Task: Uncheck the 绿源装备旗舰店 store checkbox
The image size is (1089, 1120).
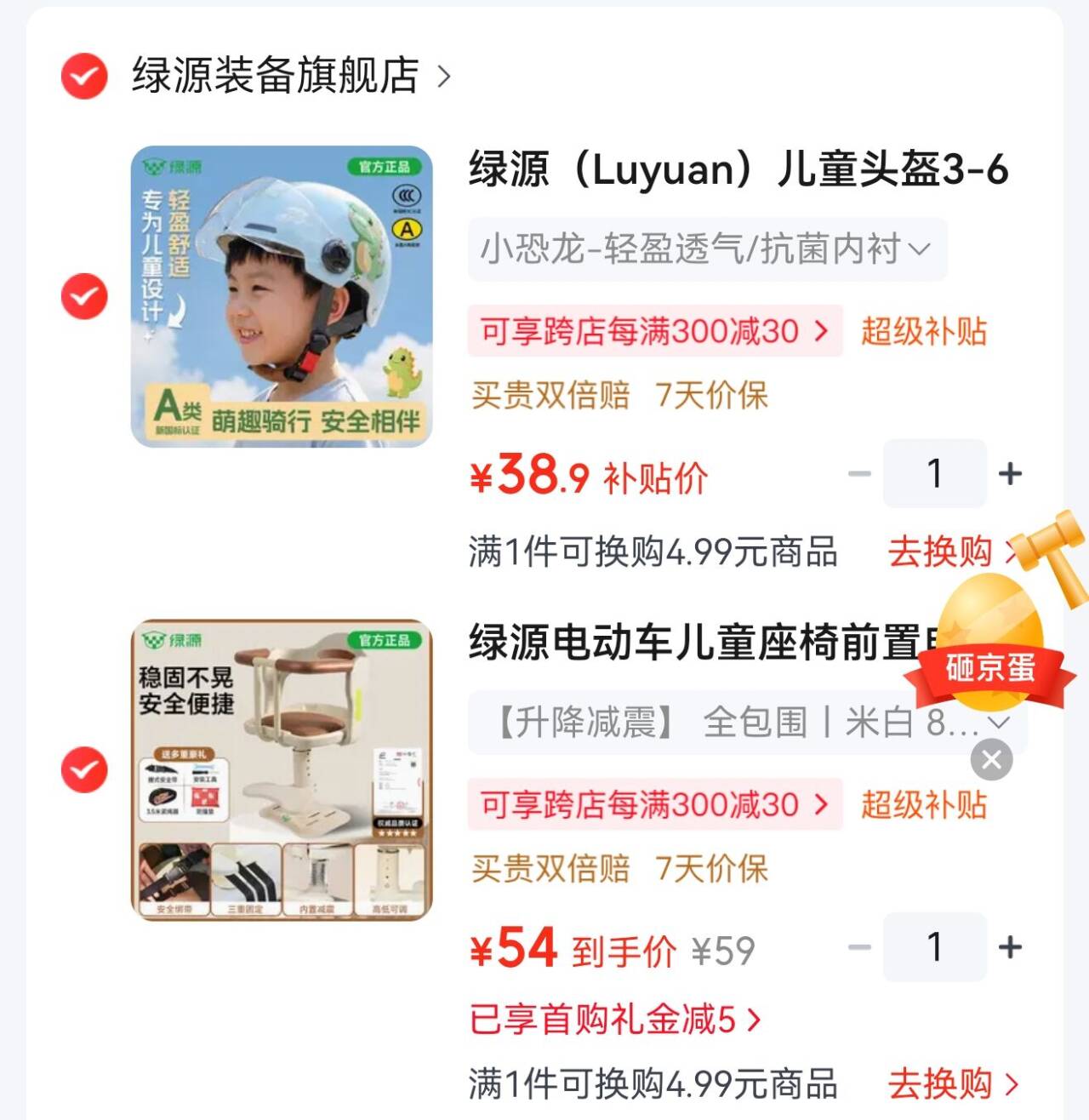Action: (84, 76)
